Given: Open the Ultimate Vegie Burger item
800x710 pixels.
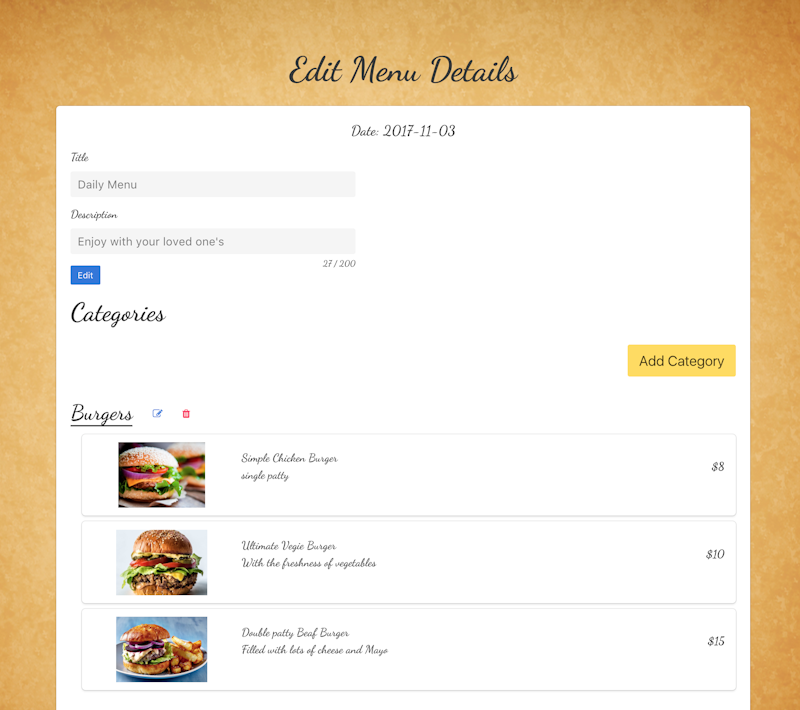Looking at the screenshot, I should click(408, 562).
